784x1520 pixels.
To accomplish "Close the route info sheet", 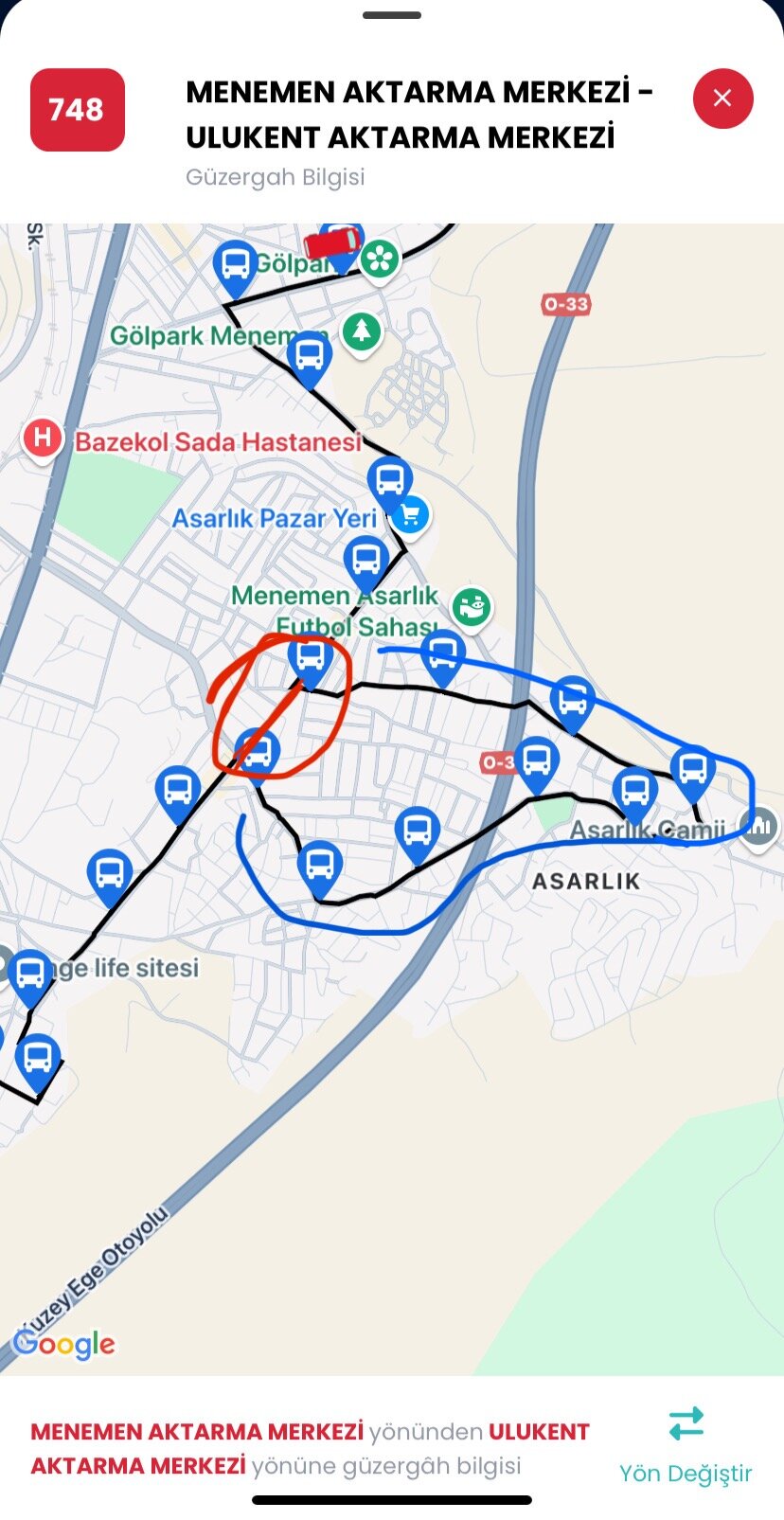I will pyautogui.click(x=722, y=98).
